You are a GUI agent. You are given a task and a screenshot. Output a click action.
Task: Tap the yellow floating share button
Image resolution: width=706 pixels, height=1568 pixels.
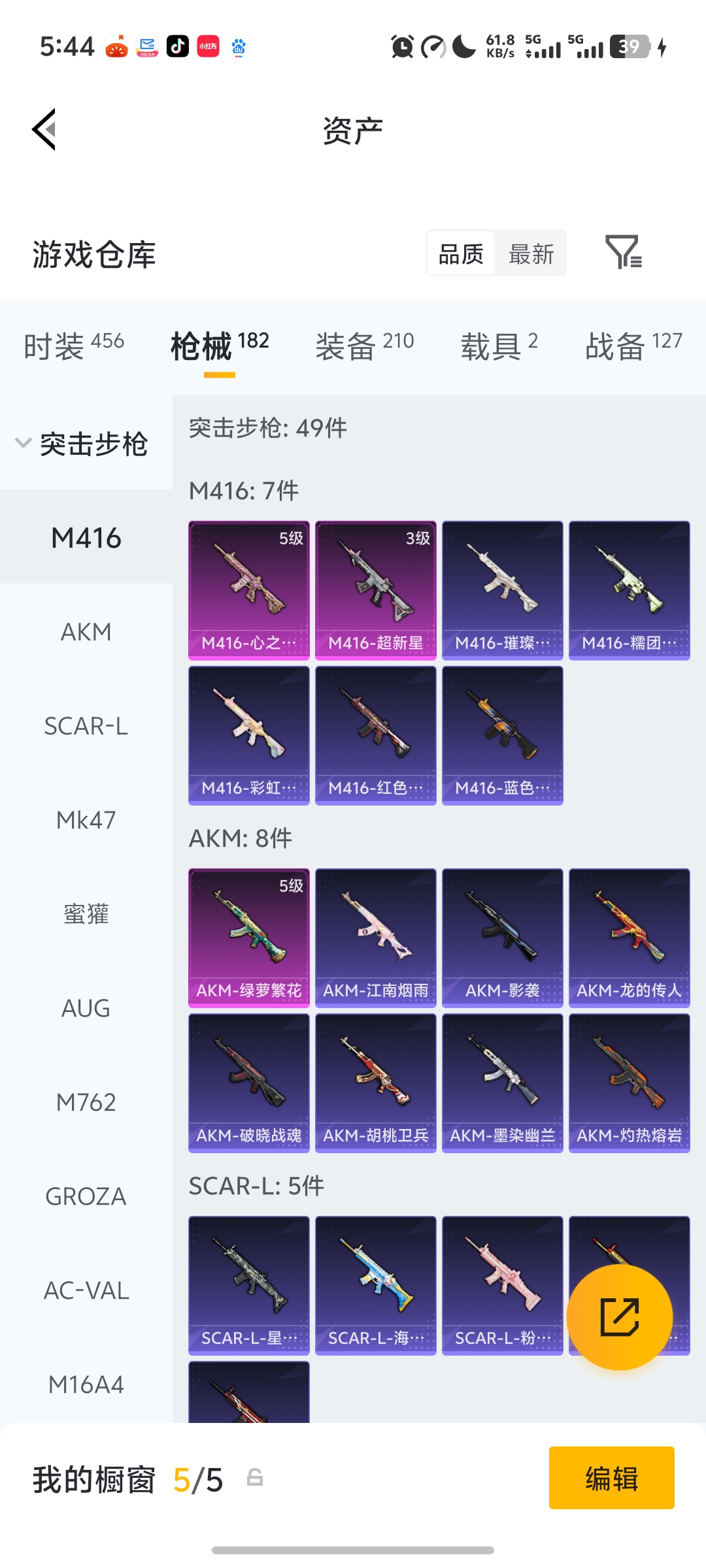click(619, 1317)
